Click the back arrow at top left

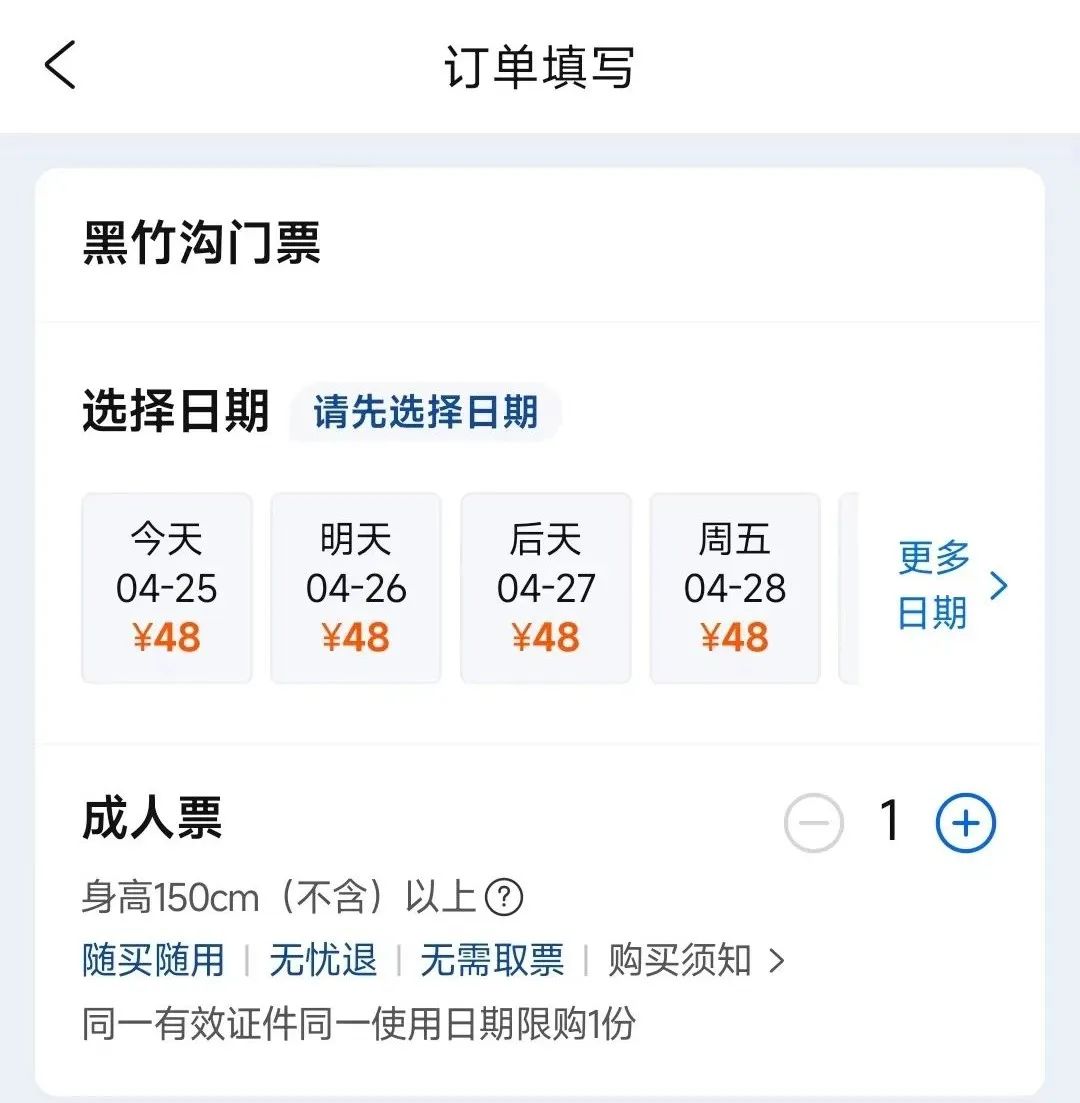click(60, 66)
